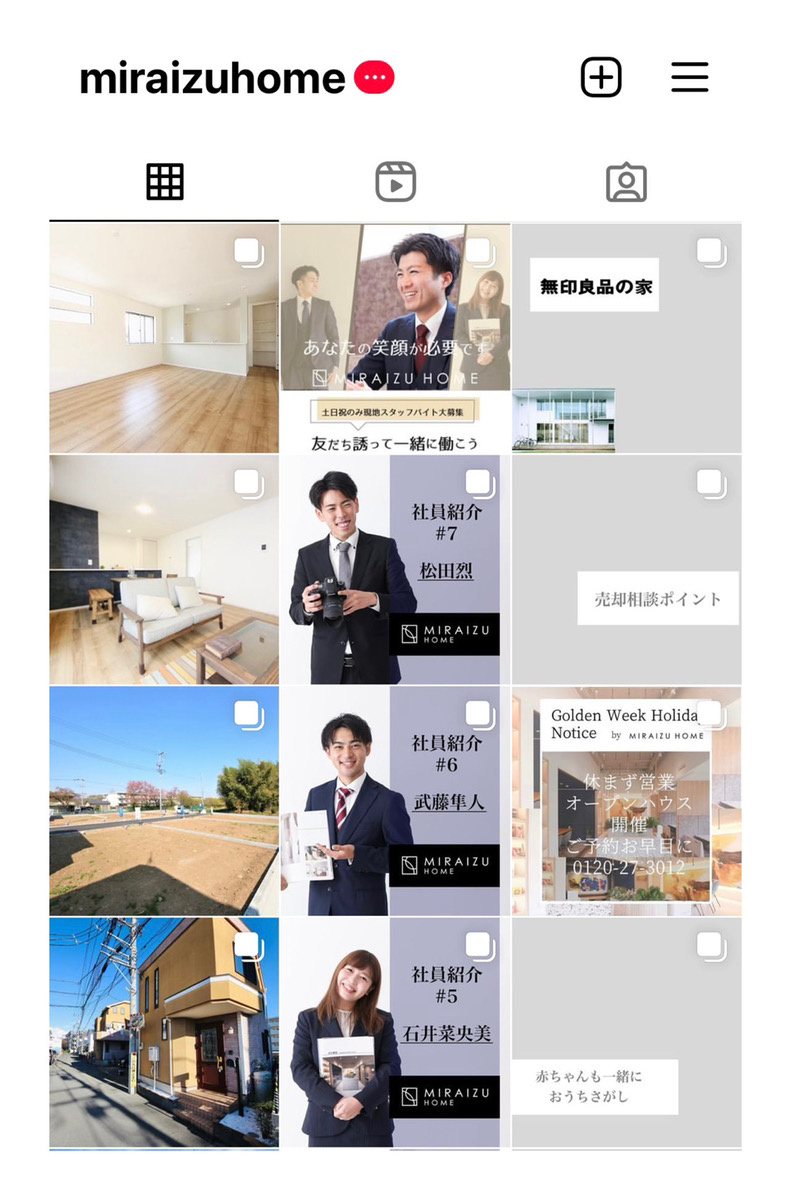This screenshot has width=790, height=1200.
Task: Open staff introduction #6 武藤隼人 post
Action: point(395,801)
